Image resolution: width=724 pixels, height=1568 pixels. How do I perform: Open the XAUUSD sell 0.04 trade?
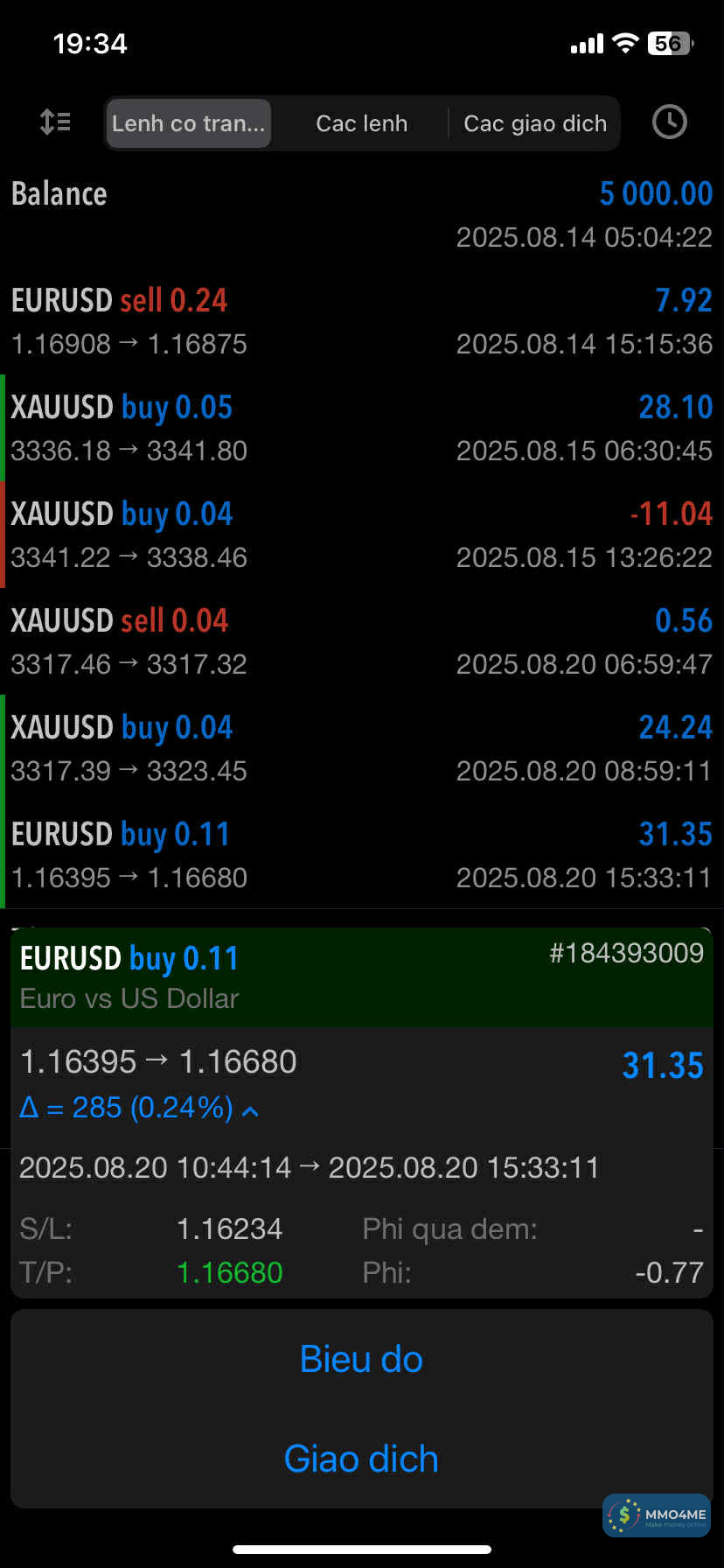click(362, 641)
